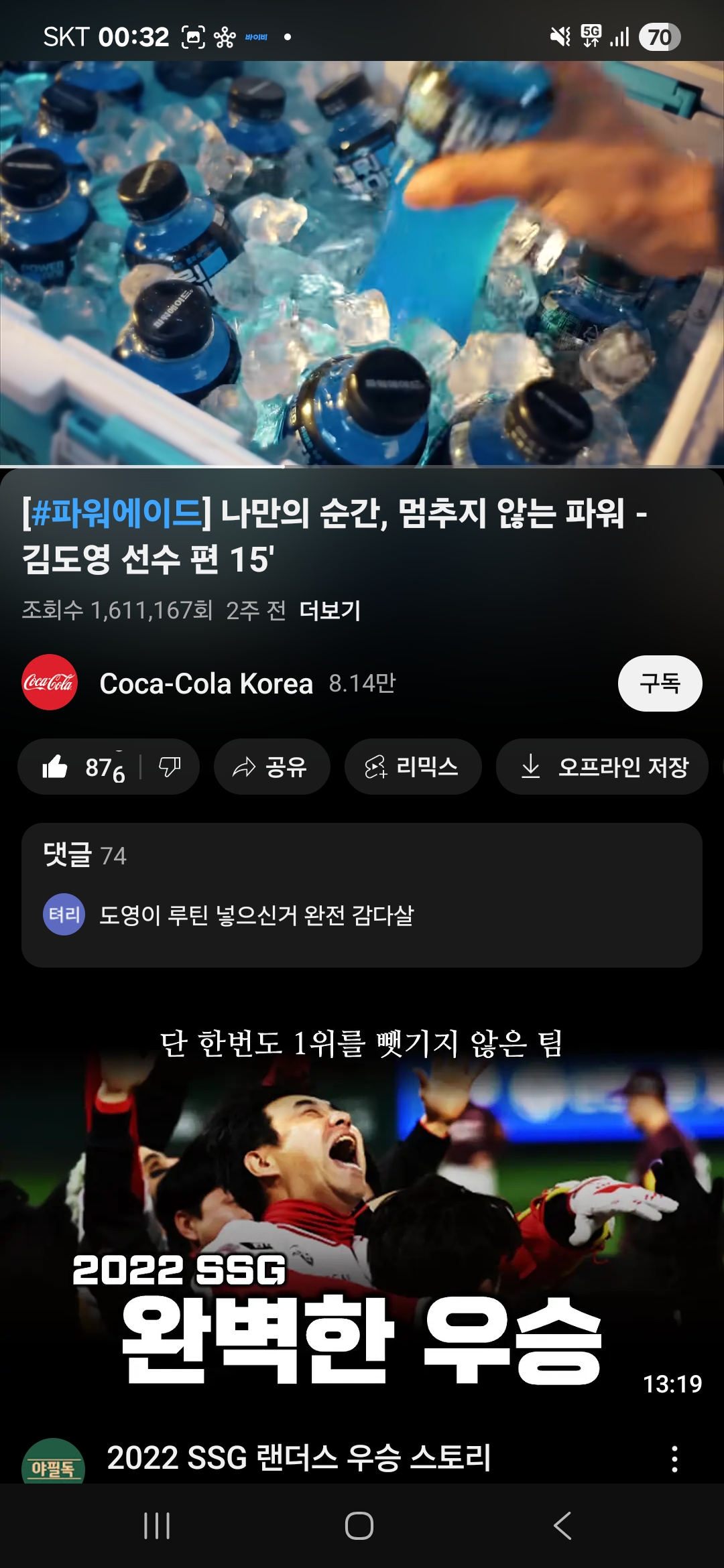The height and width of the screenshot is (1568, 724).
Task: Create a remix with 리믹스
Action: pyautogui.click(x=412, y=767)
